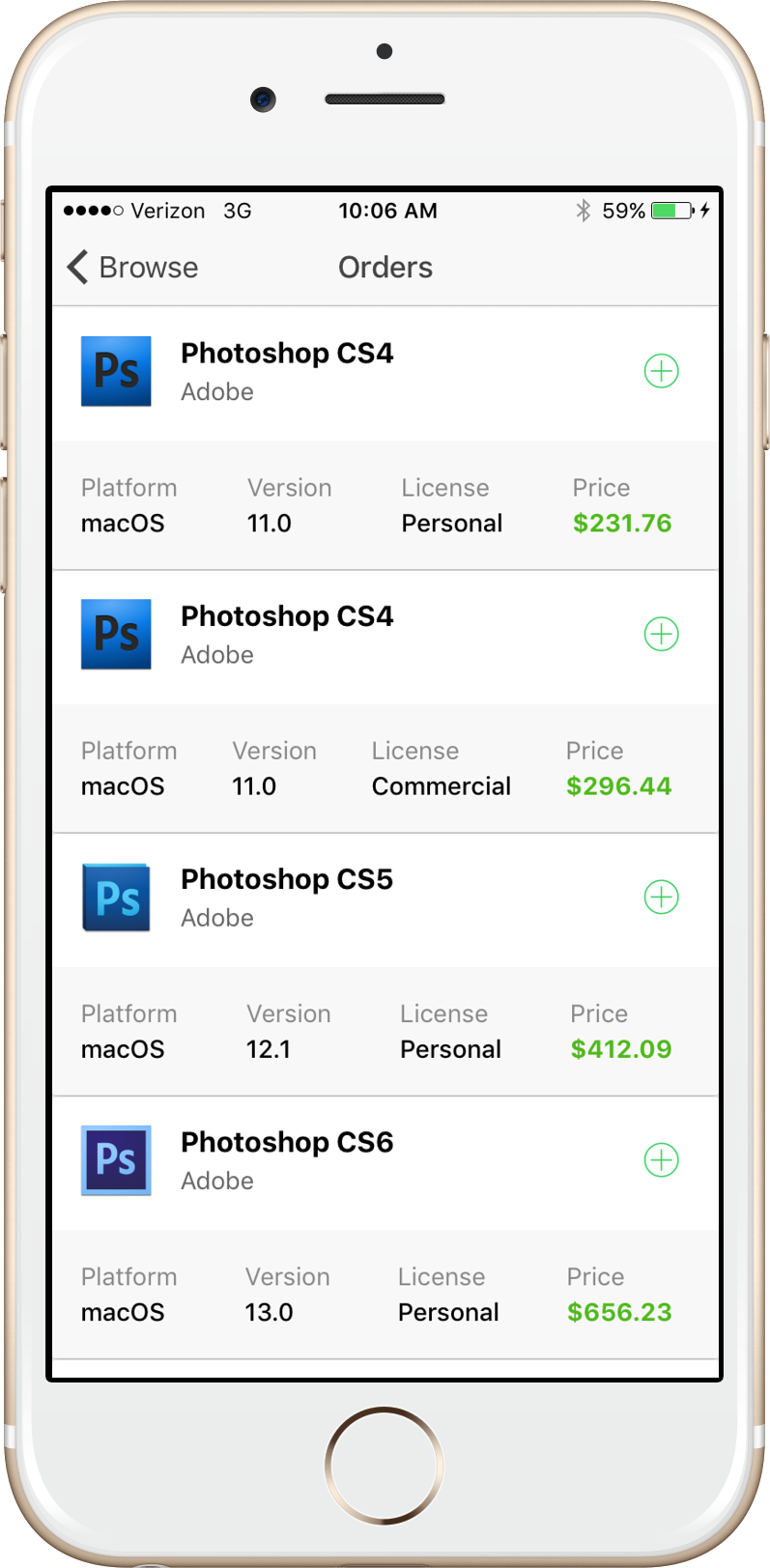Add Photoshop CS6 using its plus icon
Viewport: 770px width, 1568px height.
(x=661, y=1159)
